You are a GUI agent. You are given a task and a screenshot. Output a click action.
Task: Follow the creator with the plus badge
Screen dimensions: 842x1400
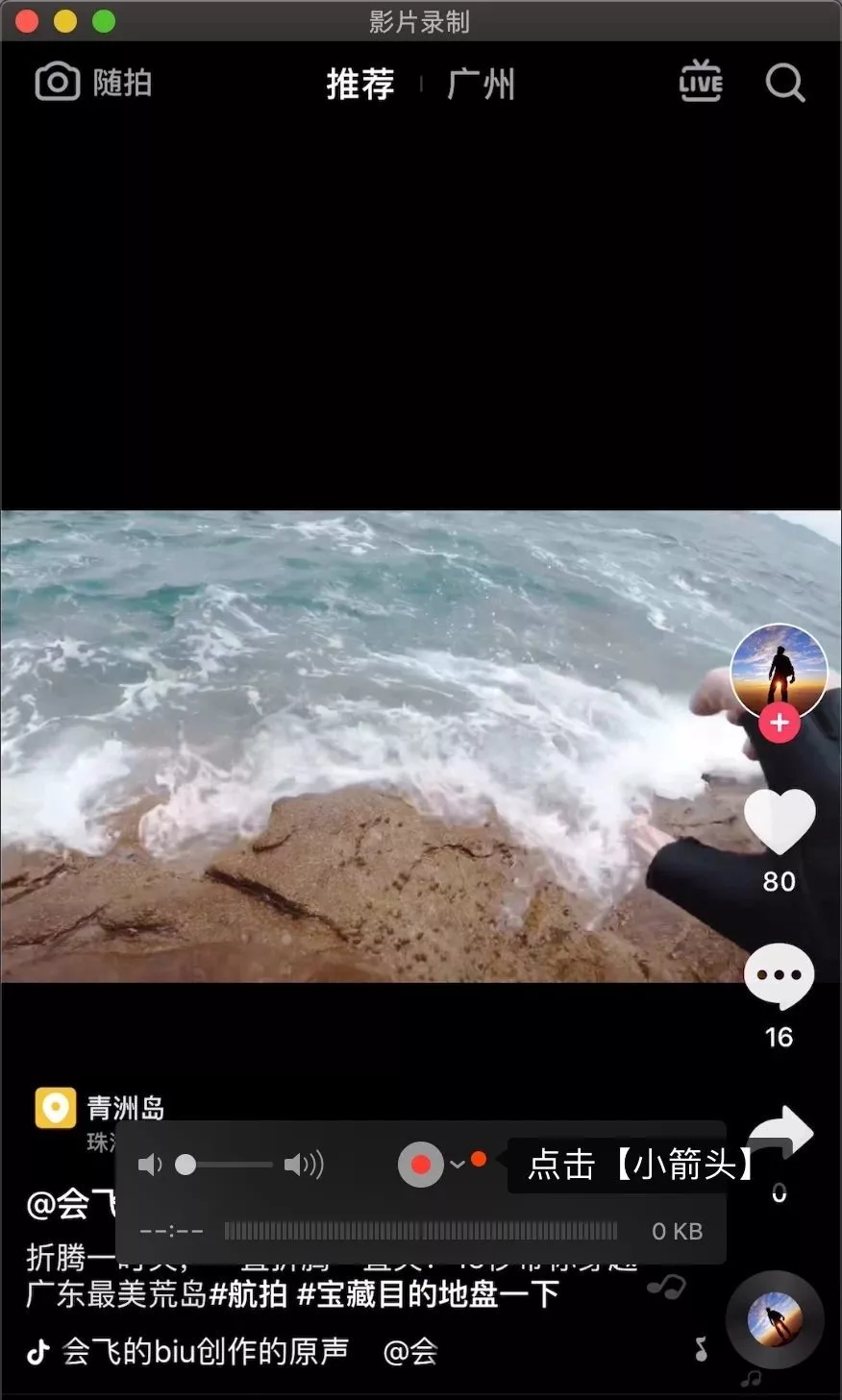[779, 723]
